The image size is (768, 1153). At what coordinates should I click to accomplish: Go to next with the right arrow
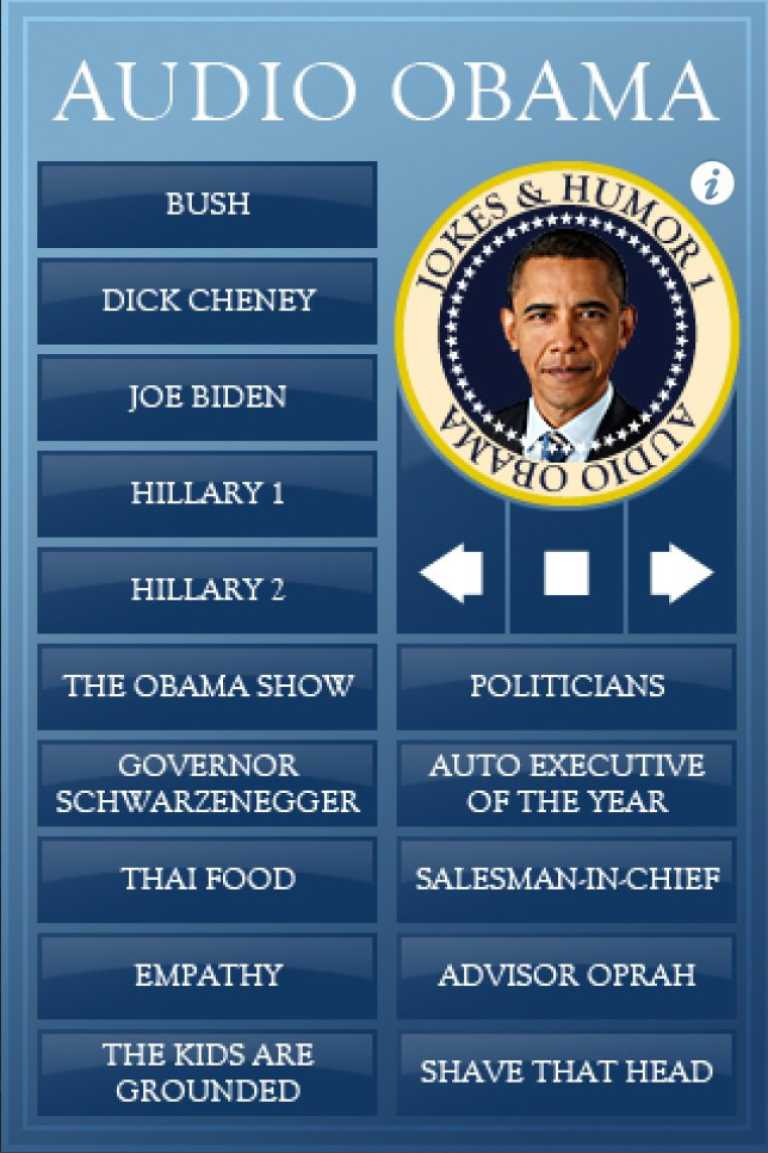[x=681, y=573]
